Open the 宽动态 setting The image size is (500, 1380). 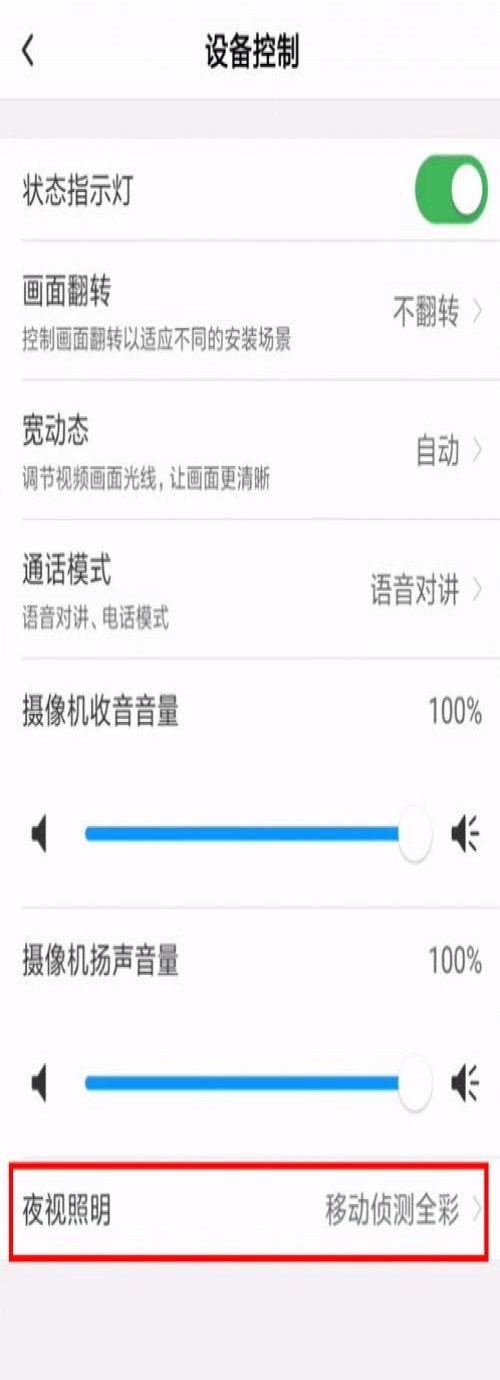[250, 450]
